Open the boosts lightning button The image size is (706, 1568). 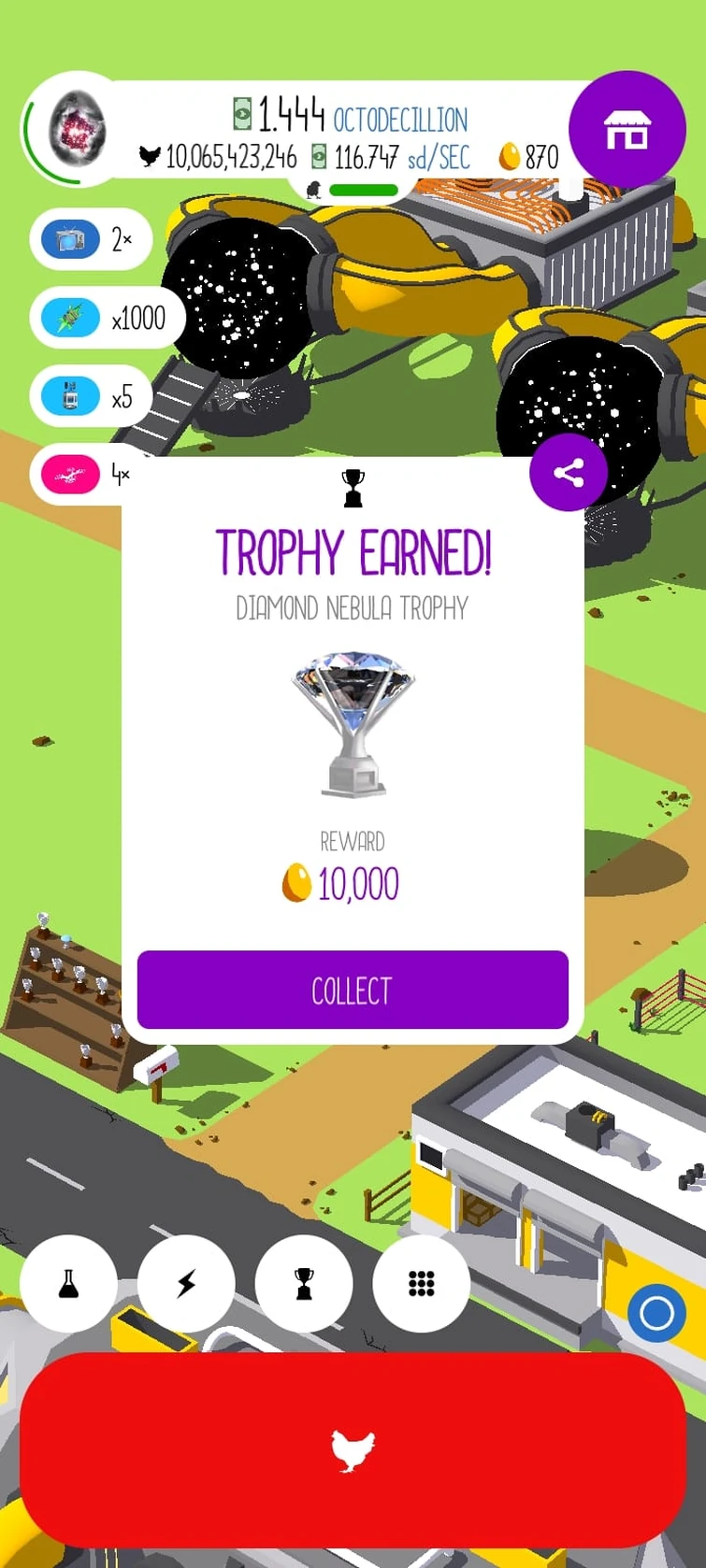[x=186, y=1284]
